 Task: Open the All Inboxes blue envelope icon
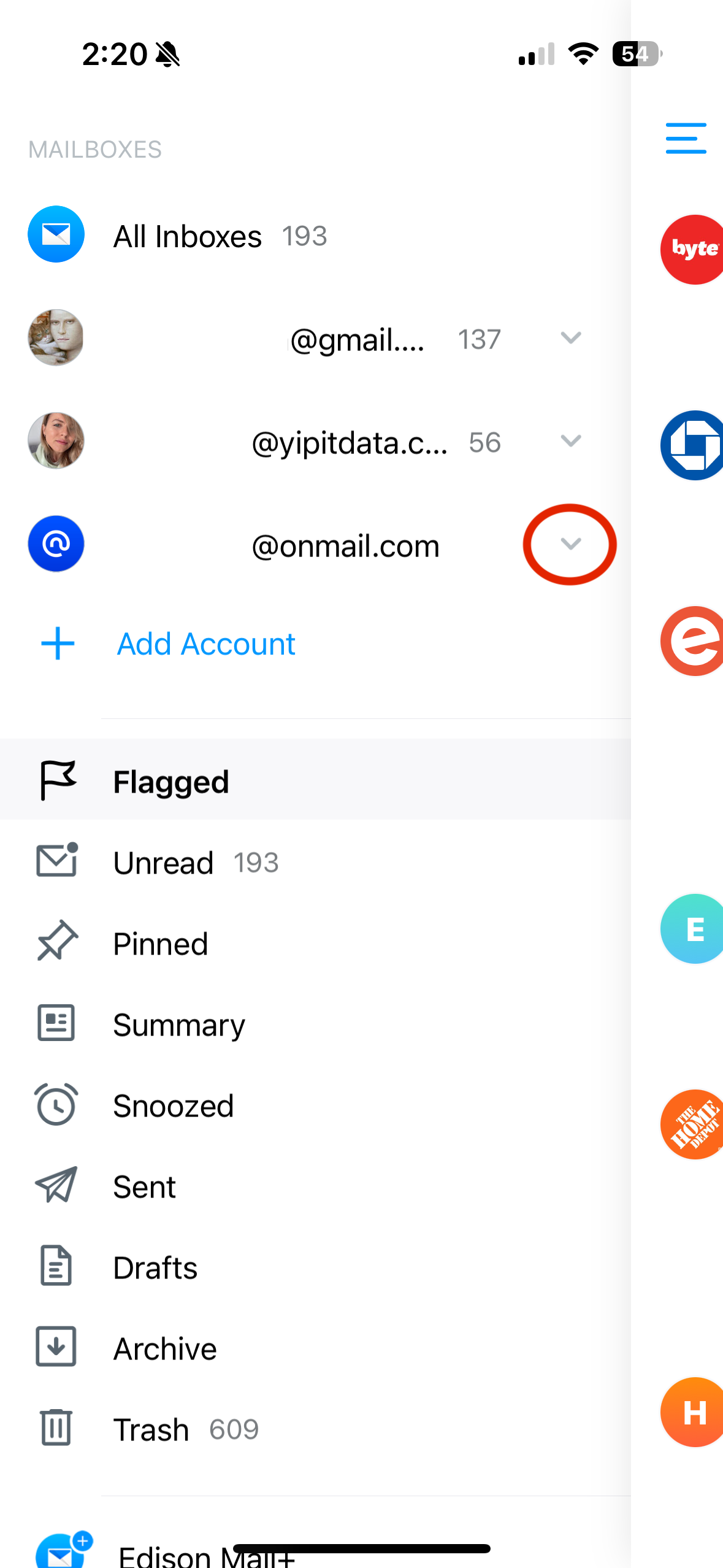tap(56, 234)
